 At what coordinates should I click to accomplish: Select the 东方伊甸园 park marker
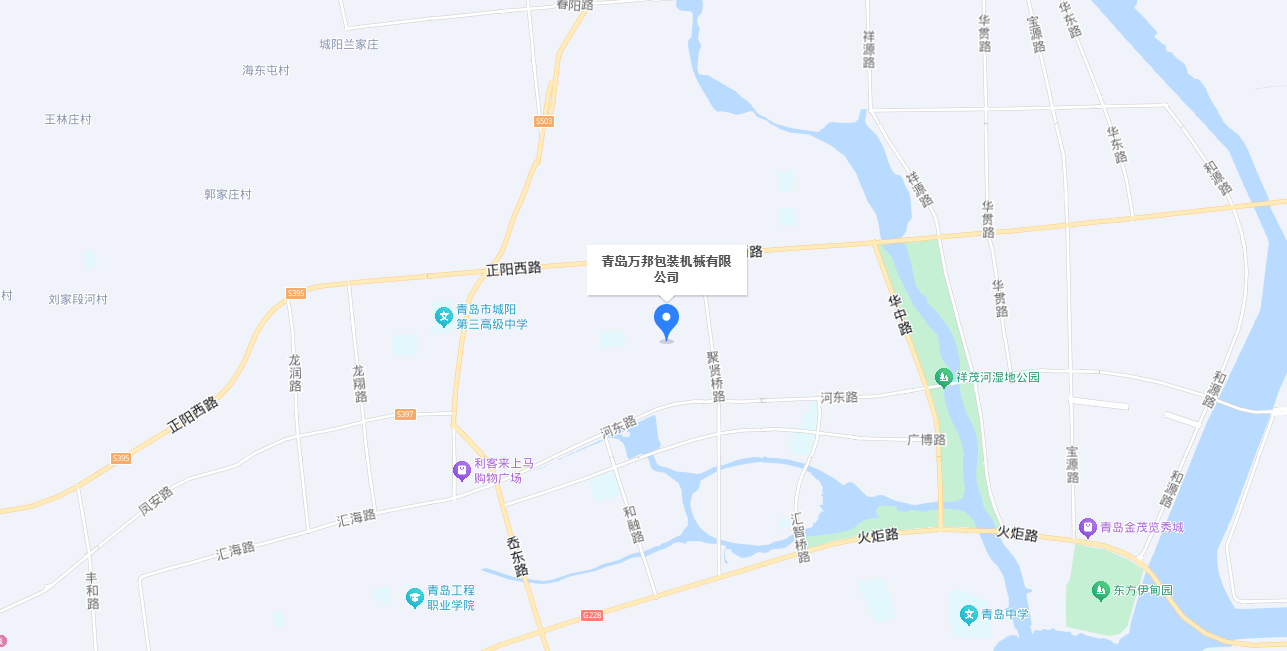click(x=1101, y=590)
